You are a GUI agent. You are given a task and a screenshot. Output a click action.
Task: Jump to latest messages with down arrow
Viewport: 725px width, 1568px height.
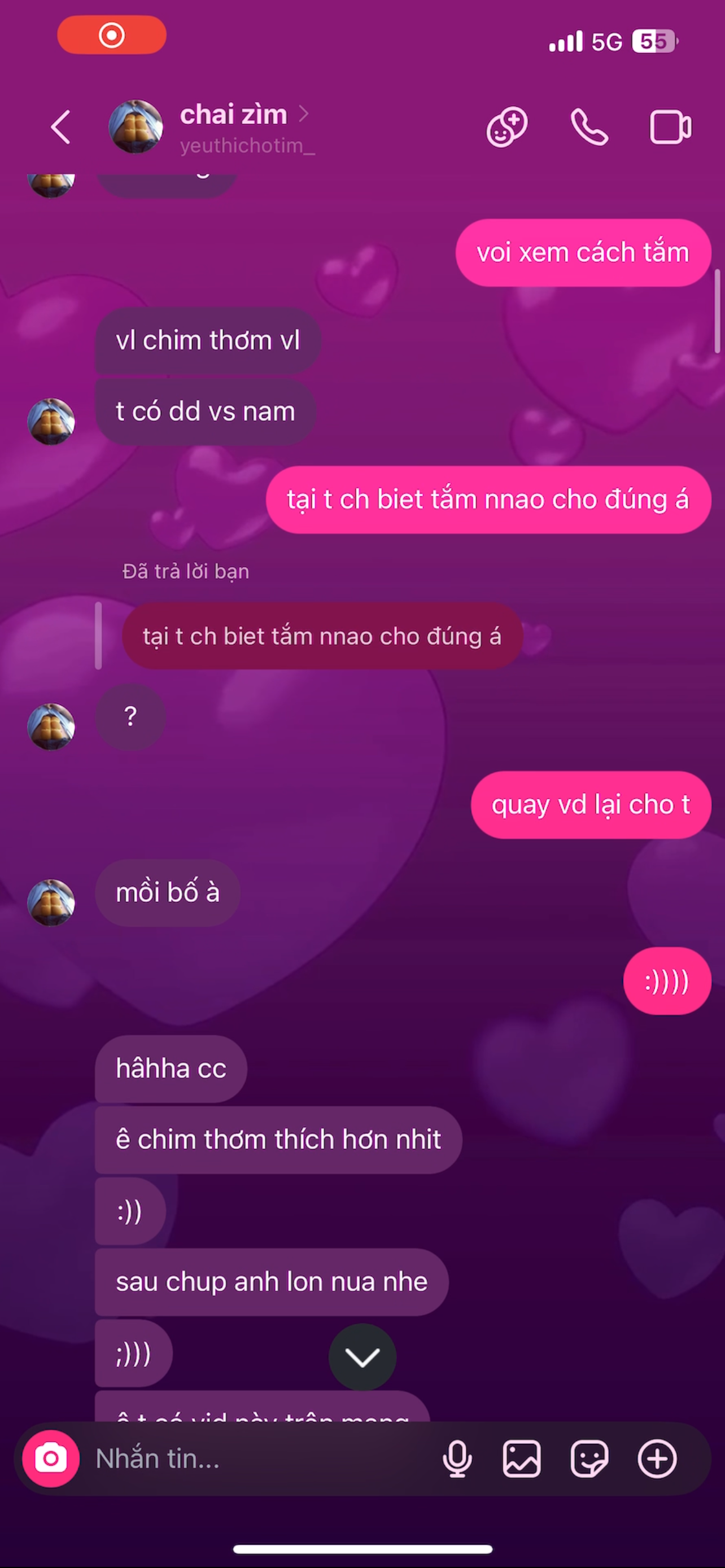(362, 1357)
